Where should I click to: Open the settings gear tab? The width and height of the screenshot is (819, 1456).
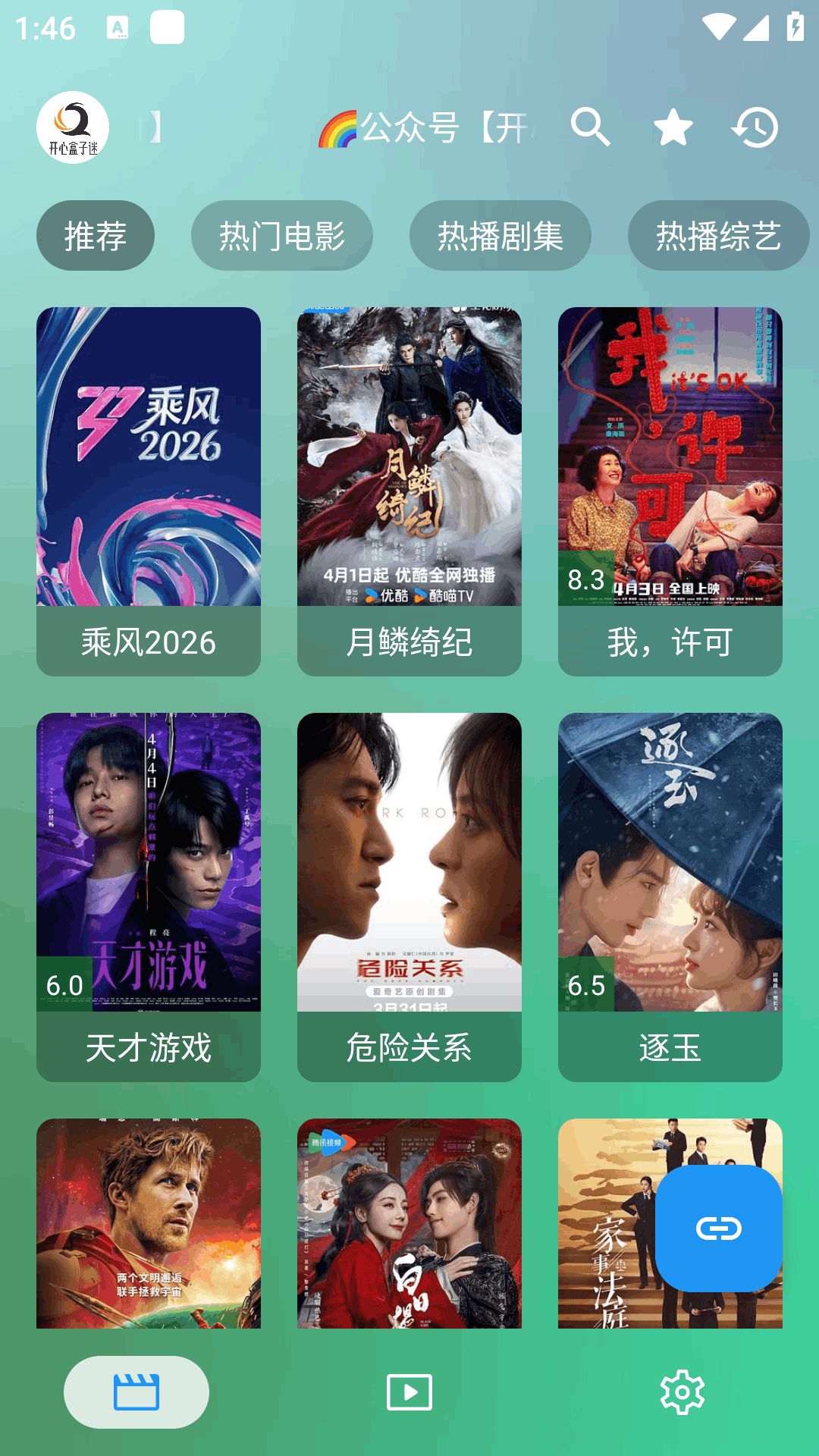(682, 1392)
